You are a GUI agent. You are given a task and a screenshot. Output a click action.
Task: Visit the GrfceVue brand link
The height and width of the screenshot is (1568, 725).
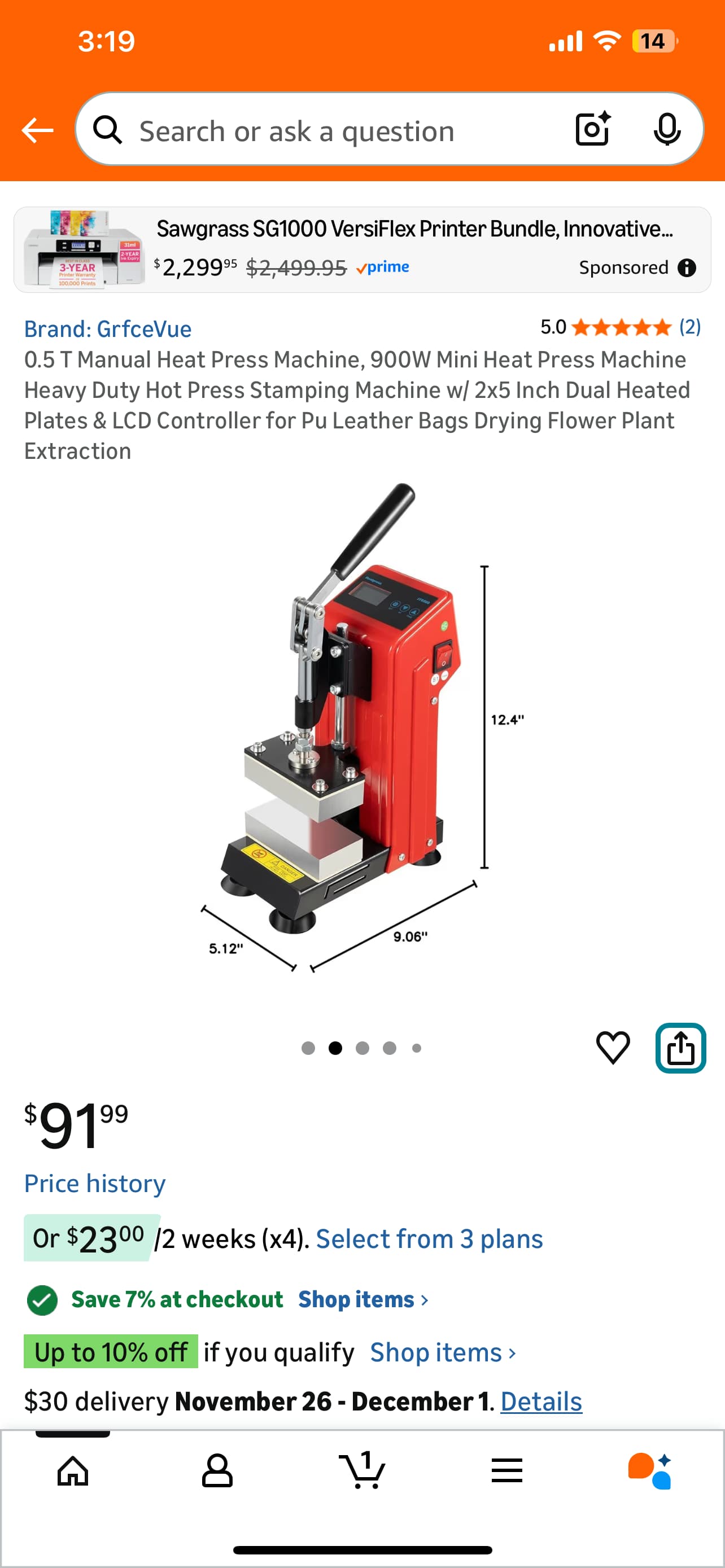click(108, 329)
